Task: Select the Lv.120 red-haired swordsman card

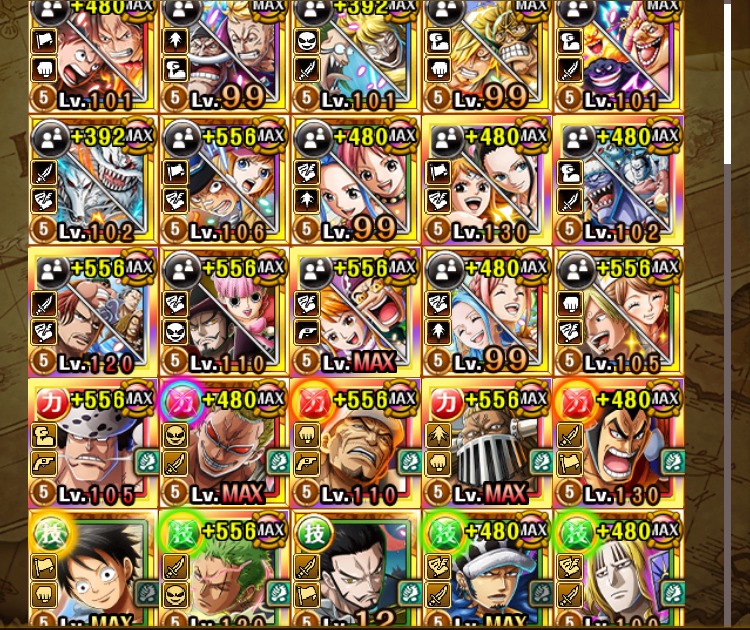Action: [x=92, y=312]
